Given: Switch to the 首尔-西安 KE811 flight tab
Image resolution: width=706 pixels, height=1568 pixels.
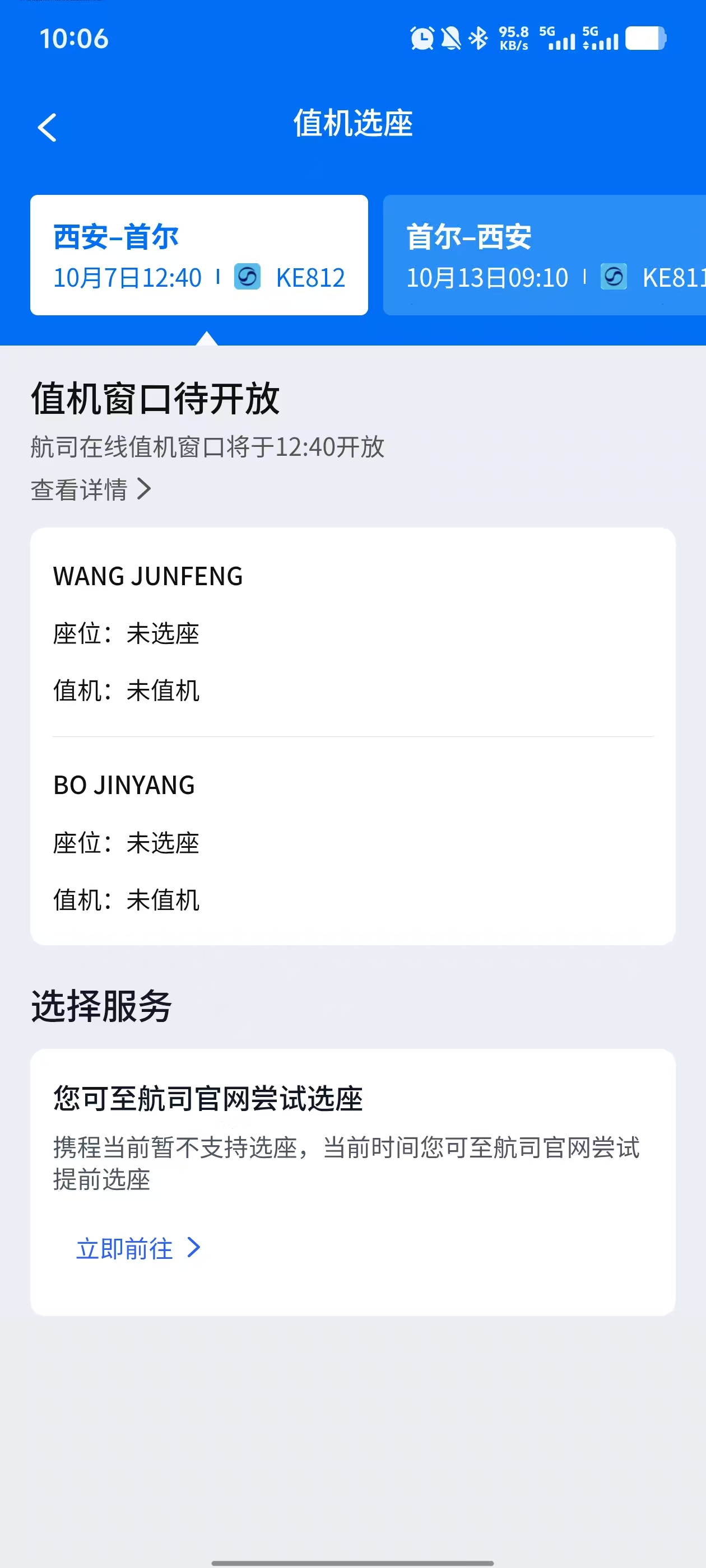Looking at the screenshot, I should 544,255.
